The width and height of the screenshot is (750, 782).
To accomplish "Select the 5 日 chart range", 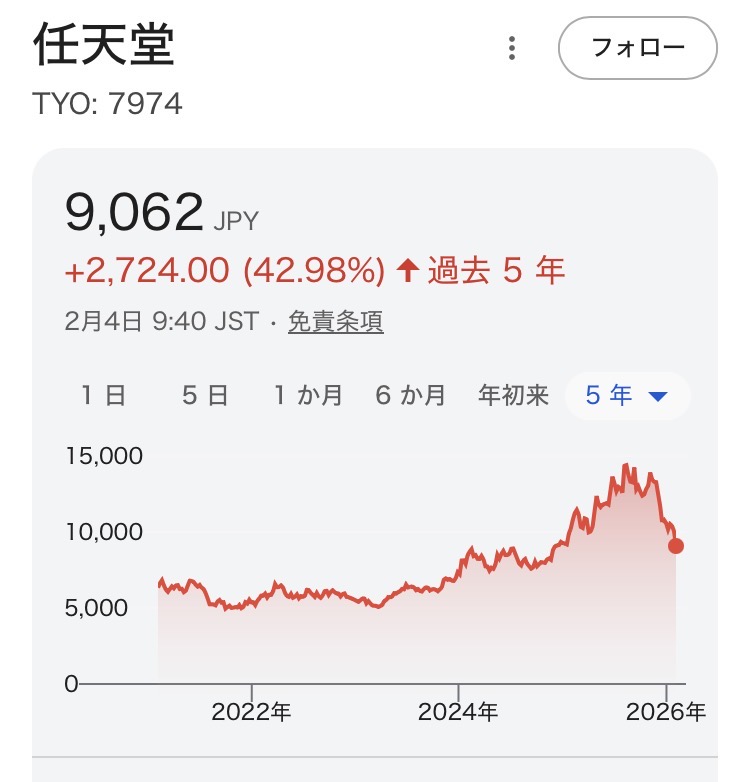I will click(x=205, y=396).
